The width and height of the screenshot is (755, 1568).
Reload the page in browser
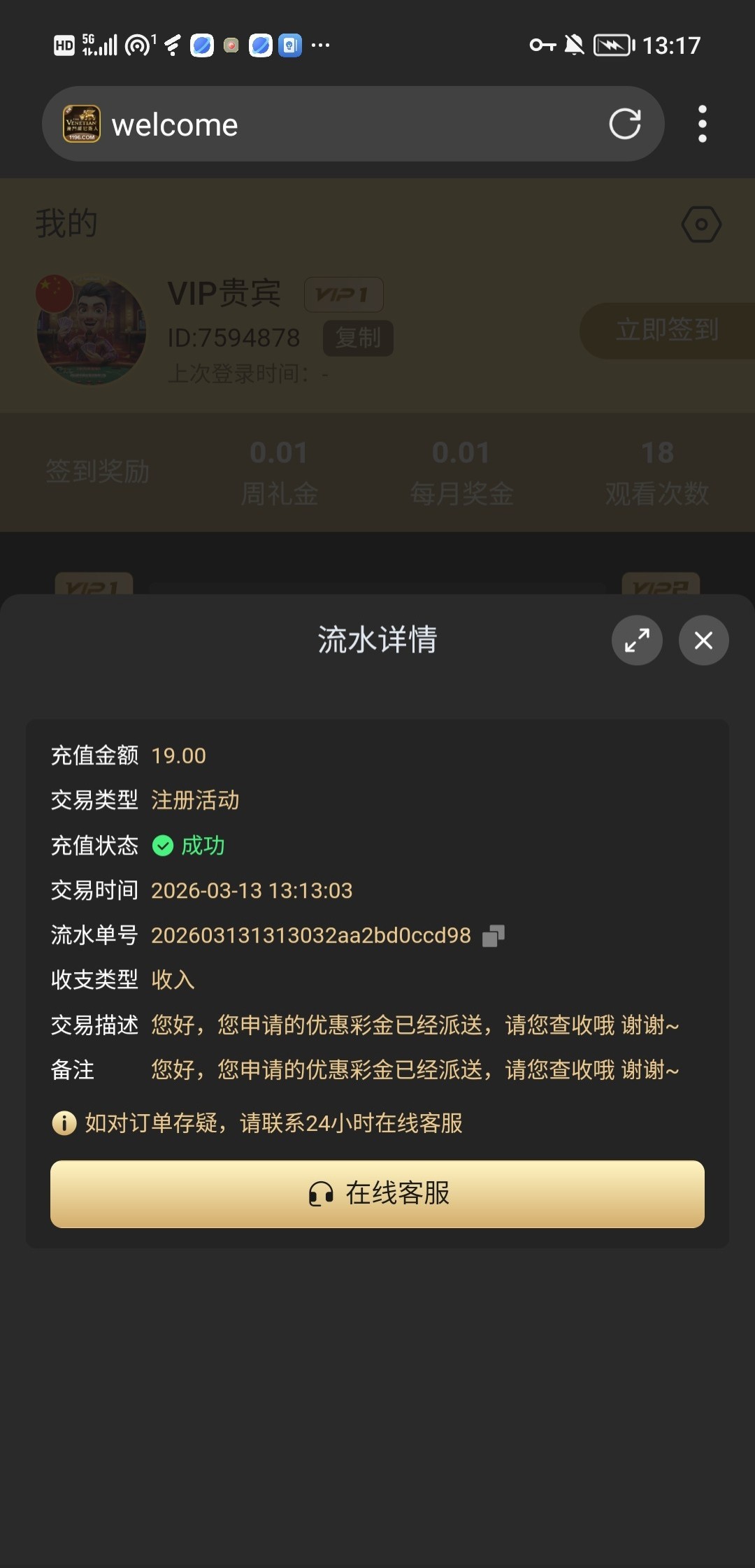624,124
